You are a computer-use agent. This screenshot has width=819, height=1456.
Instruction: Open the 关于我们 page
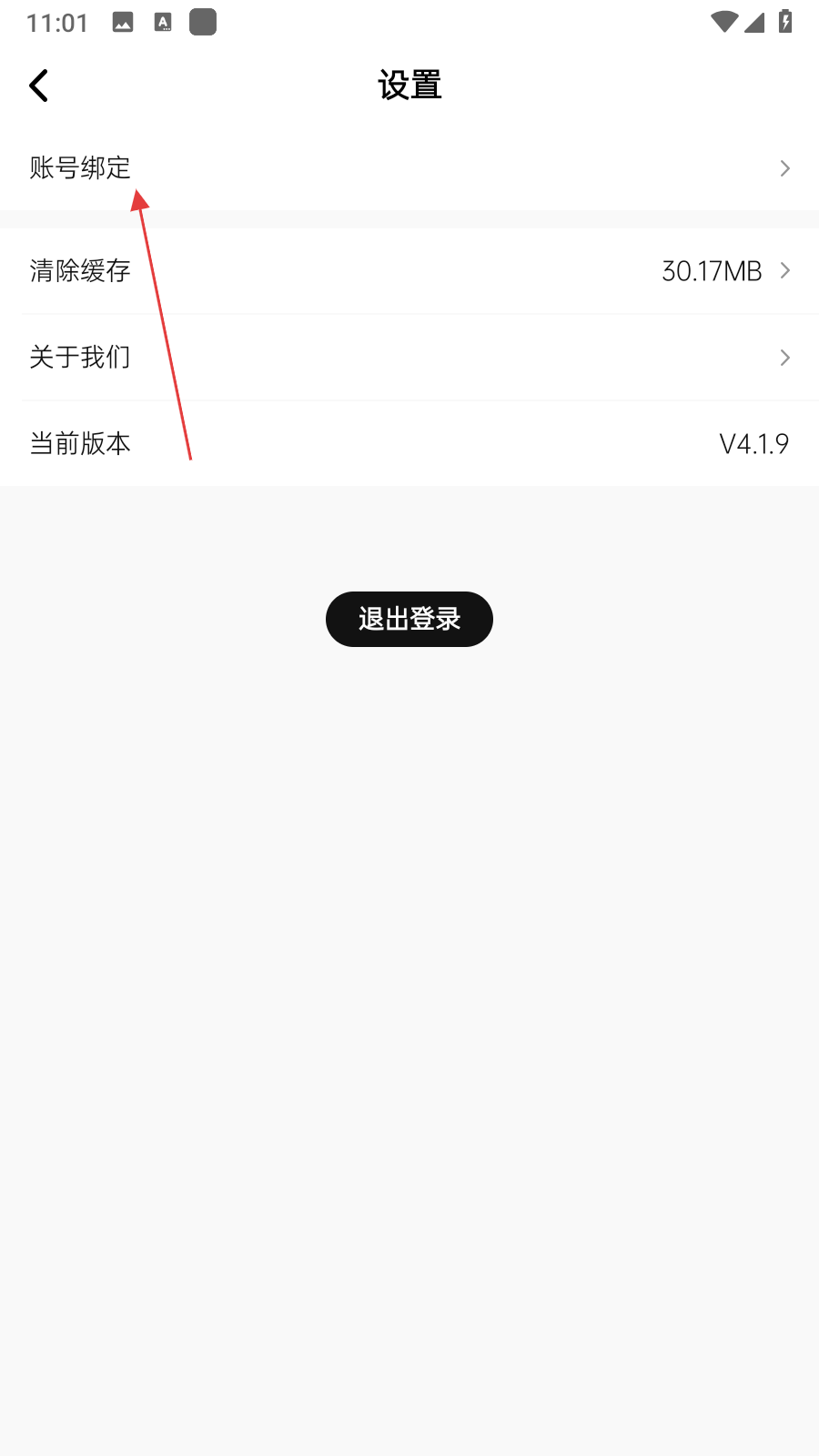coord(409,358)
